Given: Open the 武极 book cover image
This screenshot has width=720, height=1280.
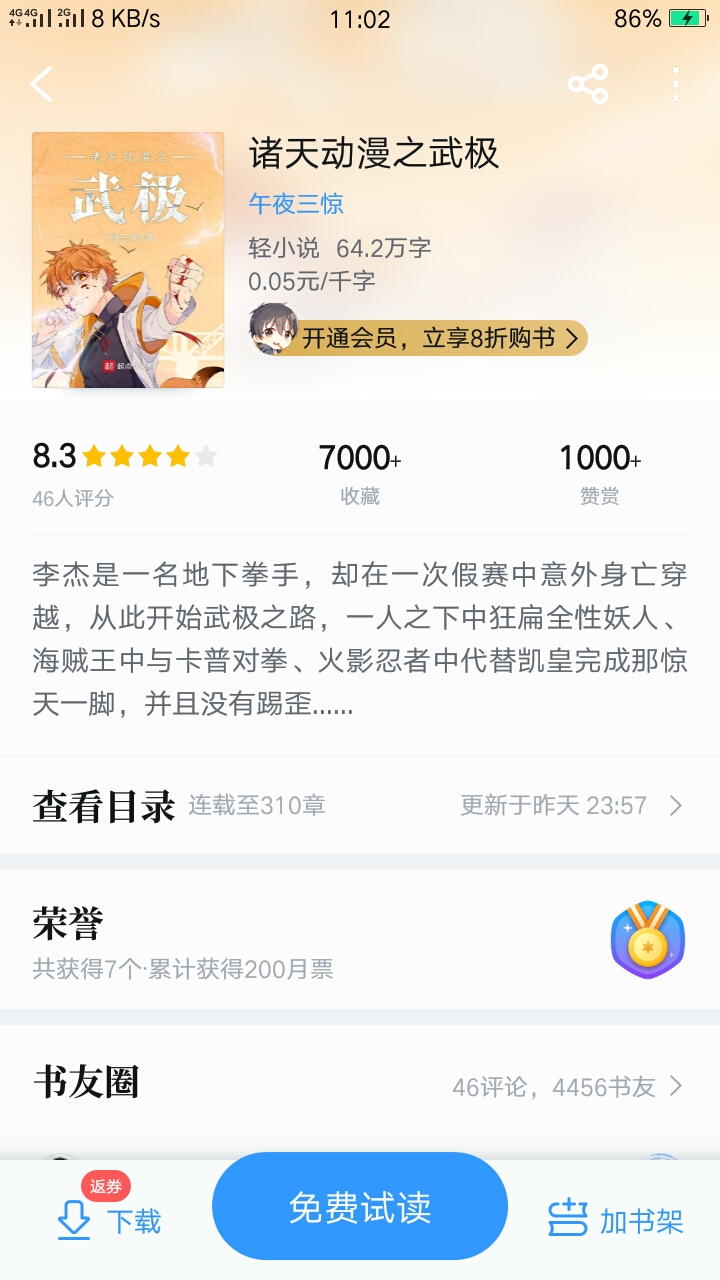Looking at the screenshot, I should click(x=128, y=260).
